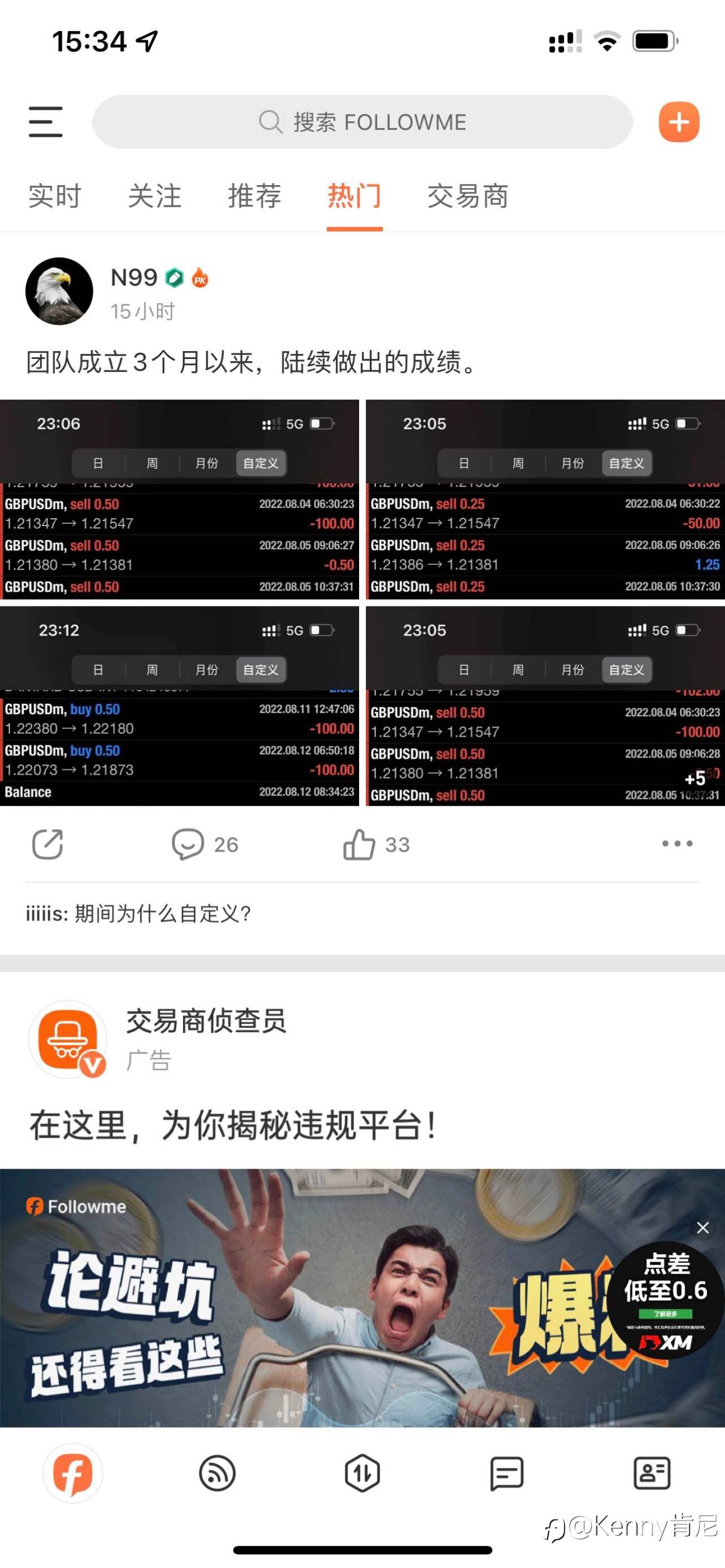The height and width of the screenshot is (1568, 725).
Task: Create a new post with orange plus
Action: pyautogui.click(x=679, y=122)
